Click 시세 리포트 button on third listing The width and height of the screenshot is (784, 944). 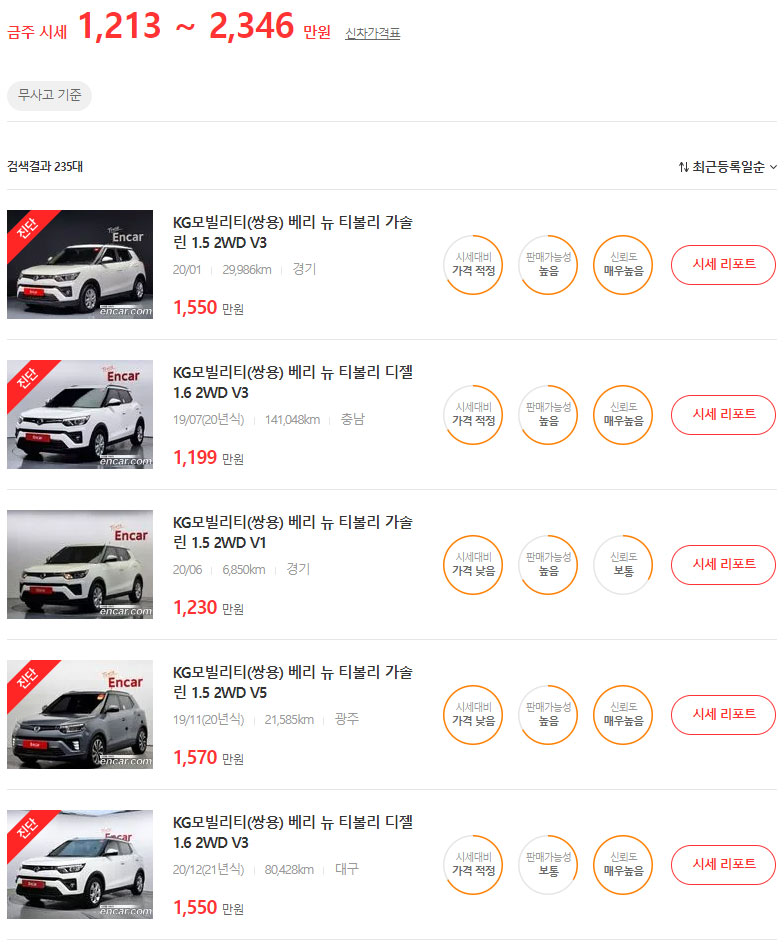[722, 565]
